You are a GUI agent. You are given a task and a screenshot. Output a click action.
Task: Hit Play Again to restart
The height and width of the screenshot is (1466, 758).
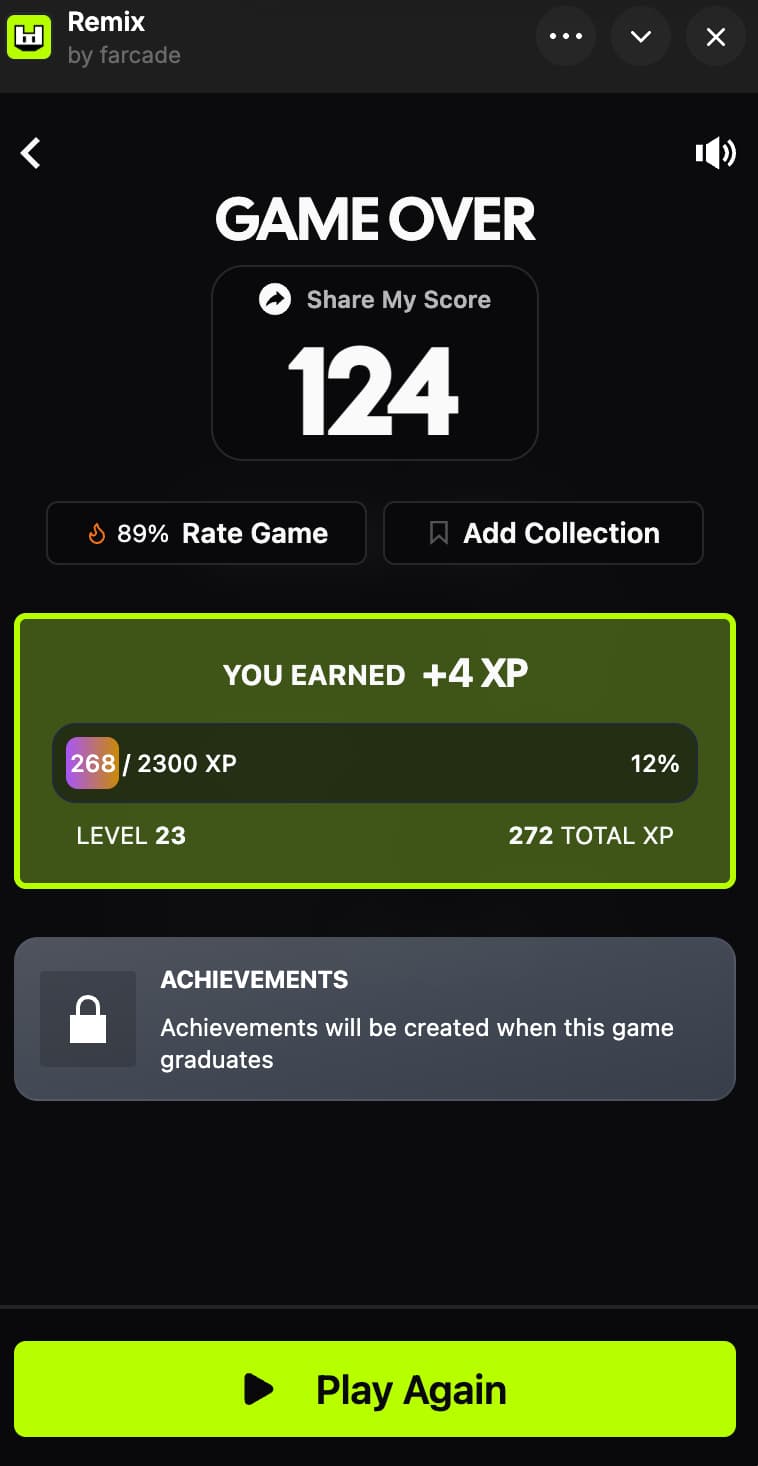pos(375,1389)
